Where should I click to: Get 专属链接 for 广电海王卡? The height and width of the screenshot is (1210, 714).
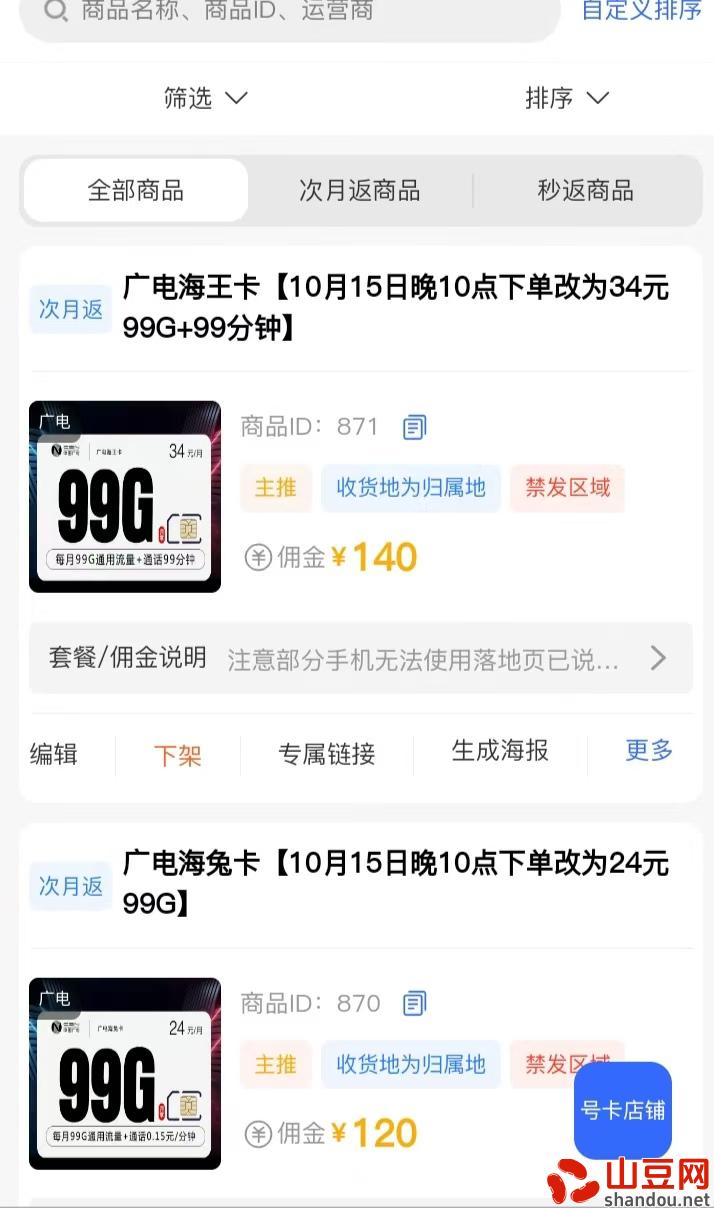327,755
